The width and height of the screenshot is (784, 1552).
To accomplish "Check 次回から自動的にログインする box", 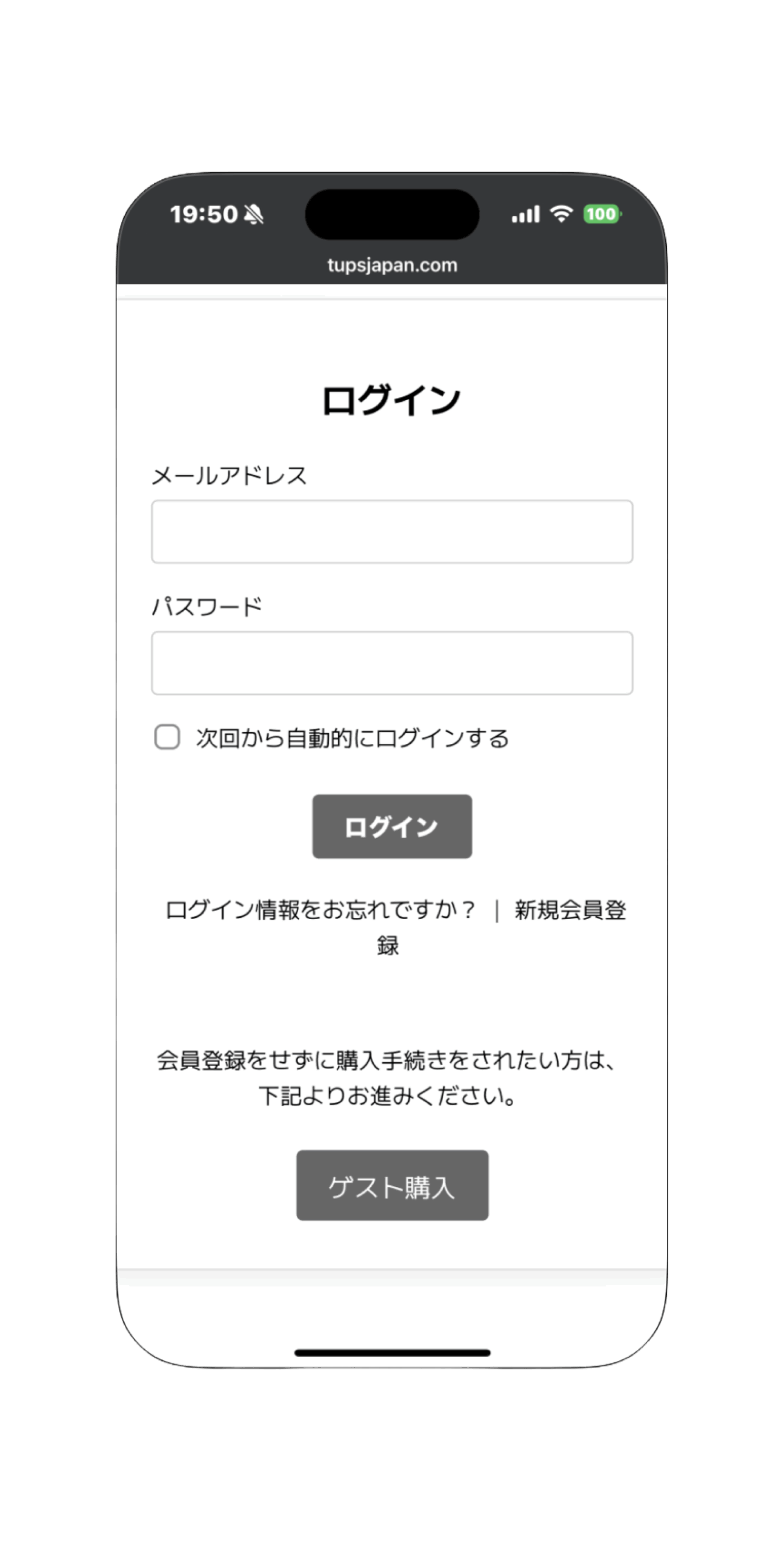I will [x=167, y=737].
